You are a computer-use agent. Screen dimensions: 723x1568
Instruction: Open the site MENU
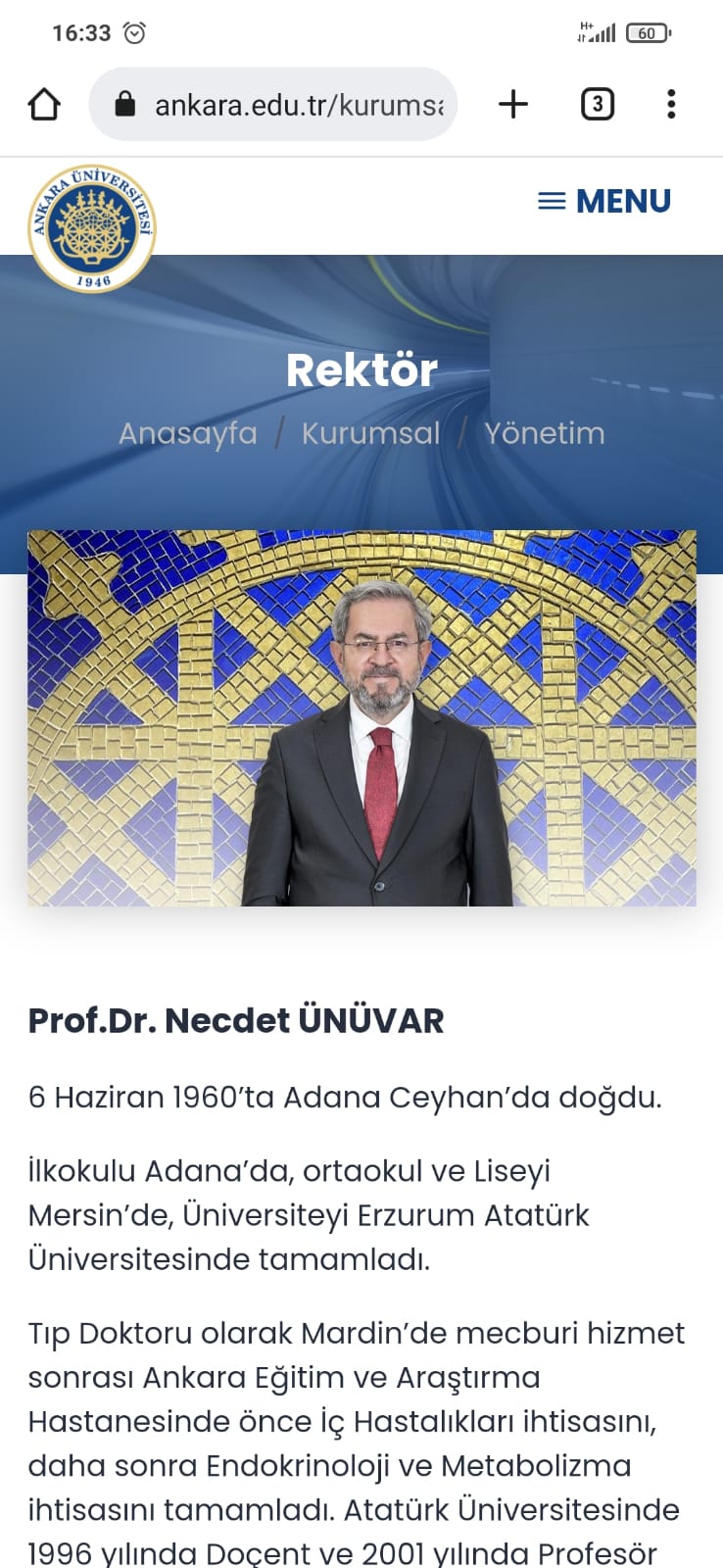[604, 201]
